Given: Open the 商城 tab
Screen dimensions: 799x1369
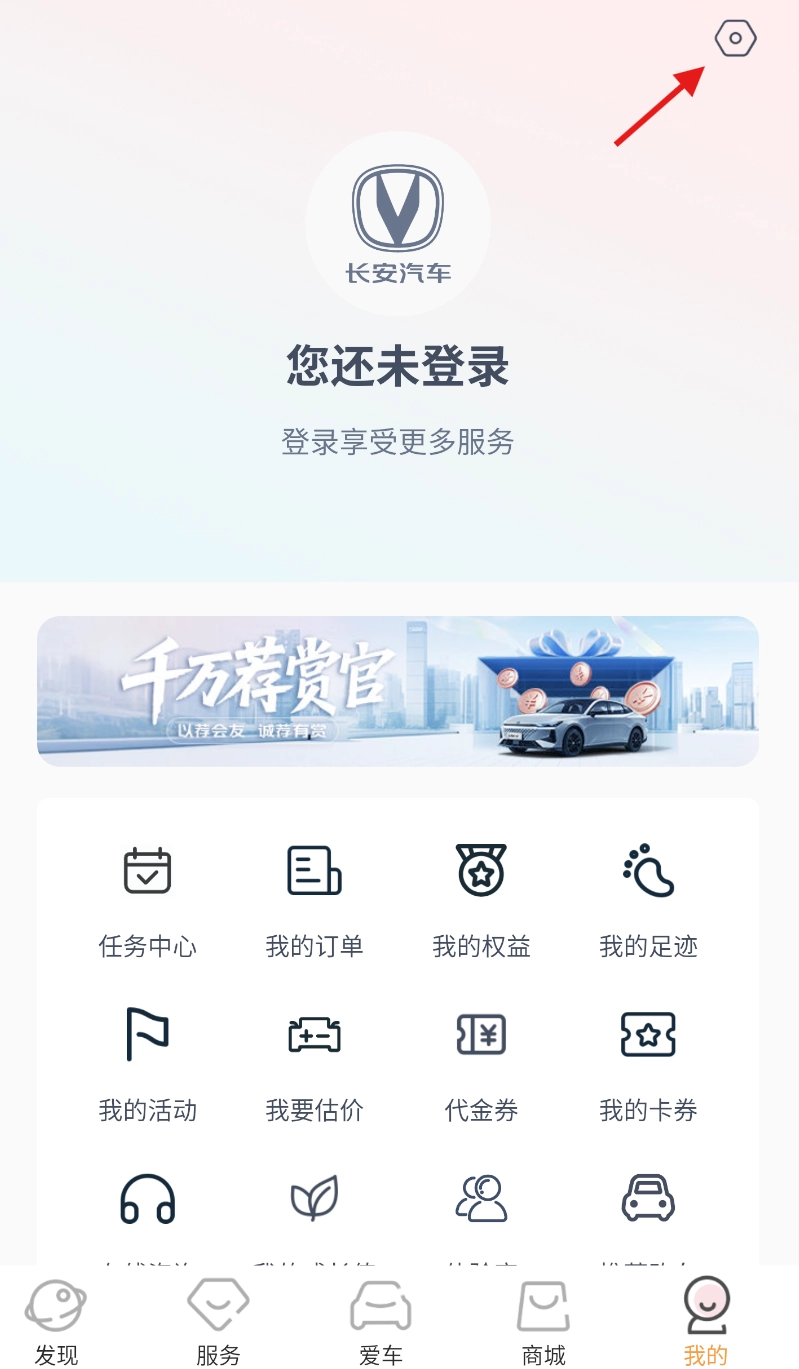Looking at the screenshot, I should [543, 1322].
